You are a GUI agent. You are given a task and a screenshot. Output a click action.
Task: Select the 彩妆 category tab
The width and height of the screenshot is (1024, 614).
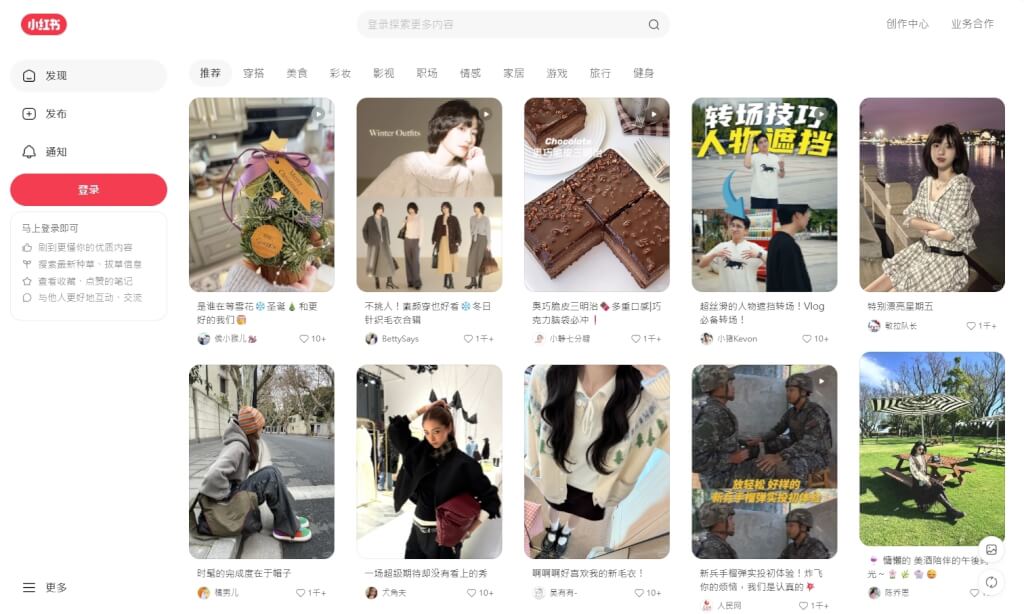pyautogui.click(x=340, y=73)
